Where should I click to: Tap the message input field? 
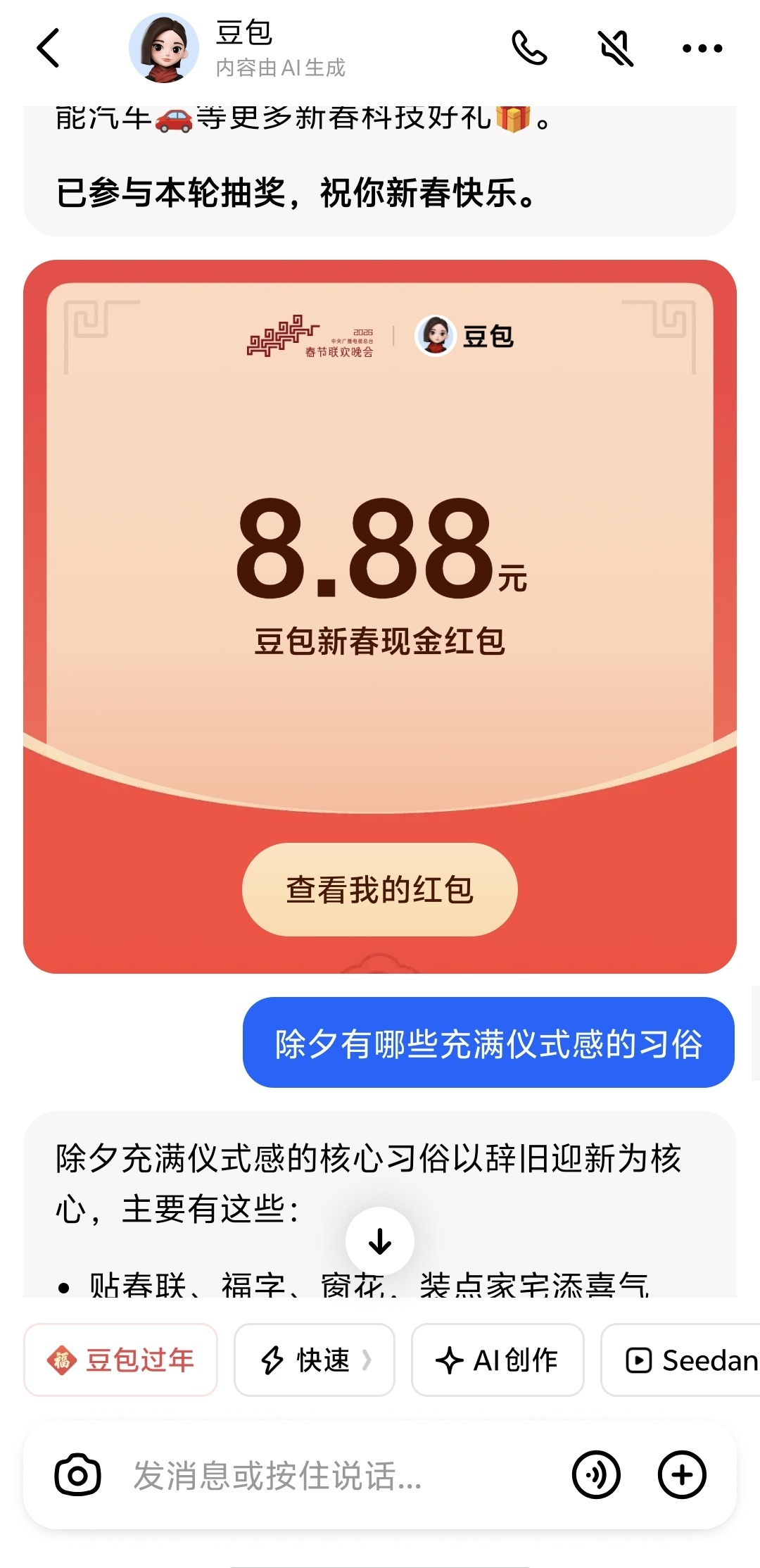tap(317, 1474)
